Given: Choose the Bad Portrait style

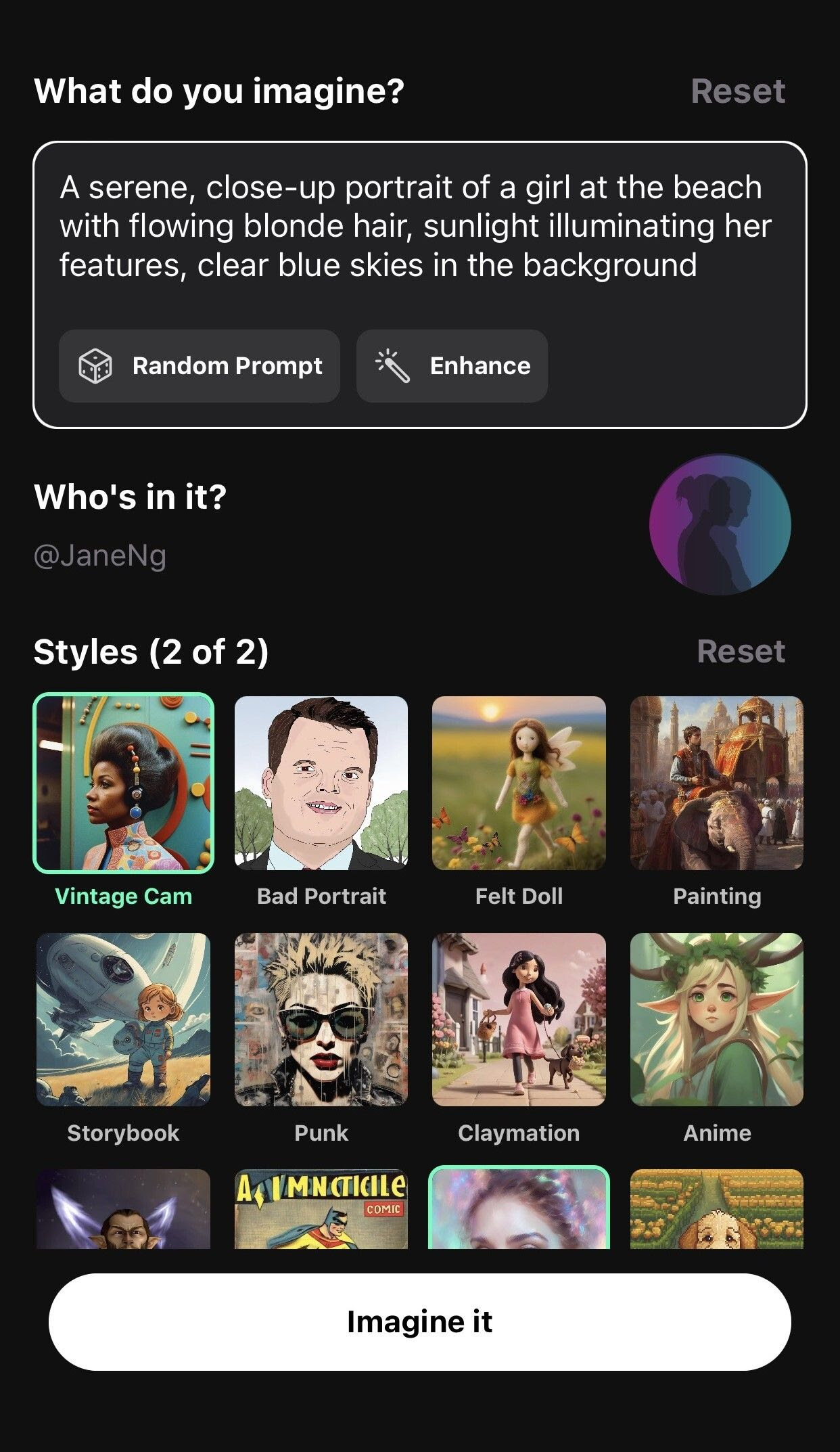Looking at the screenshot, I should click(x=321, y=784).
